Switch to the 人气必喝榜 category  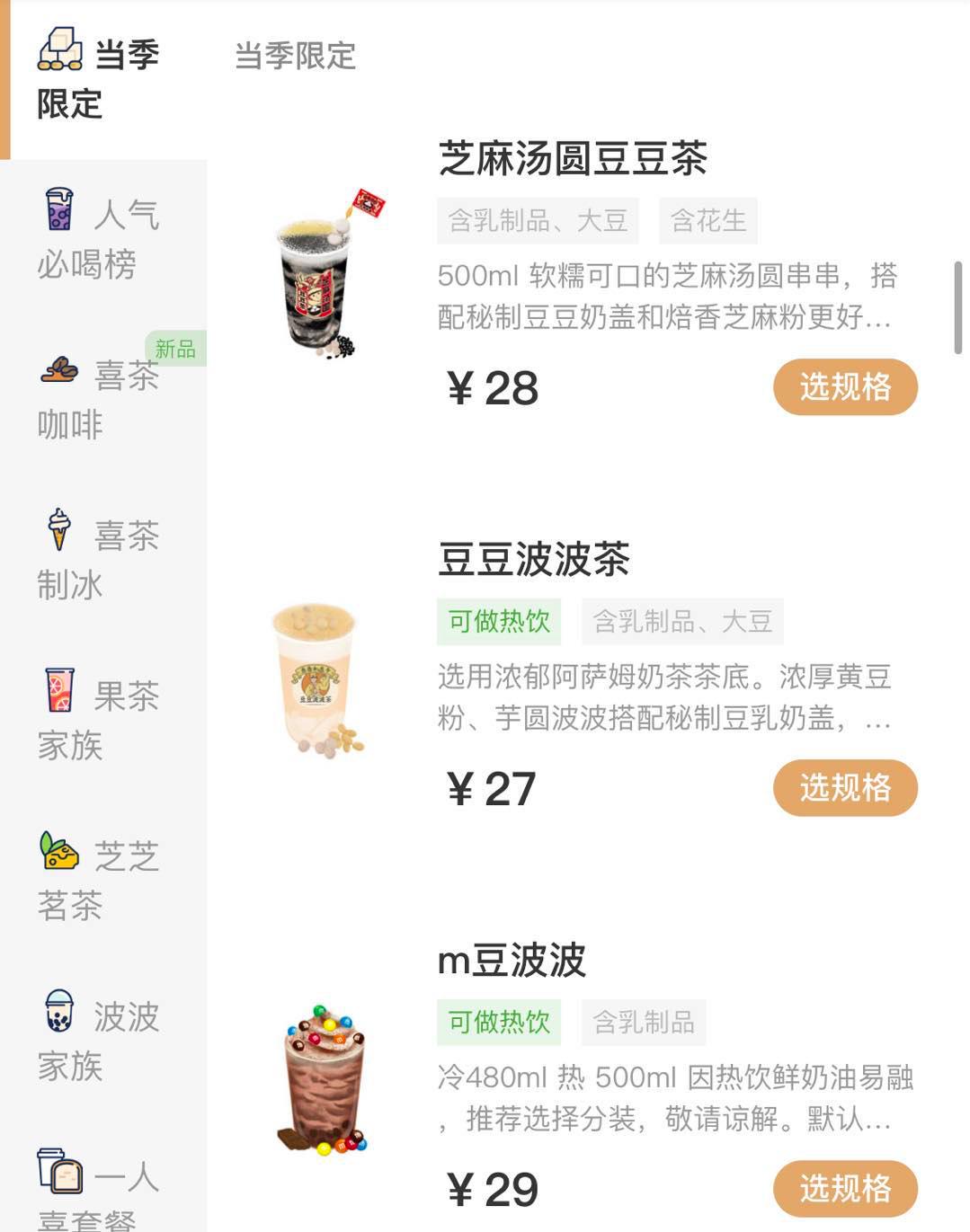click(x=99, y=238)
